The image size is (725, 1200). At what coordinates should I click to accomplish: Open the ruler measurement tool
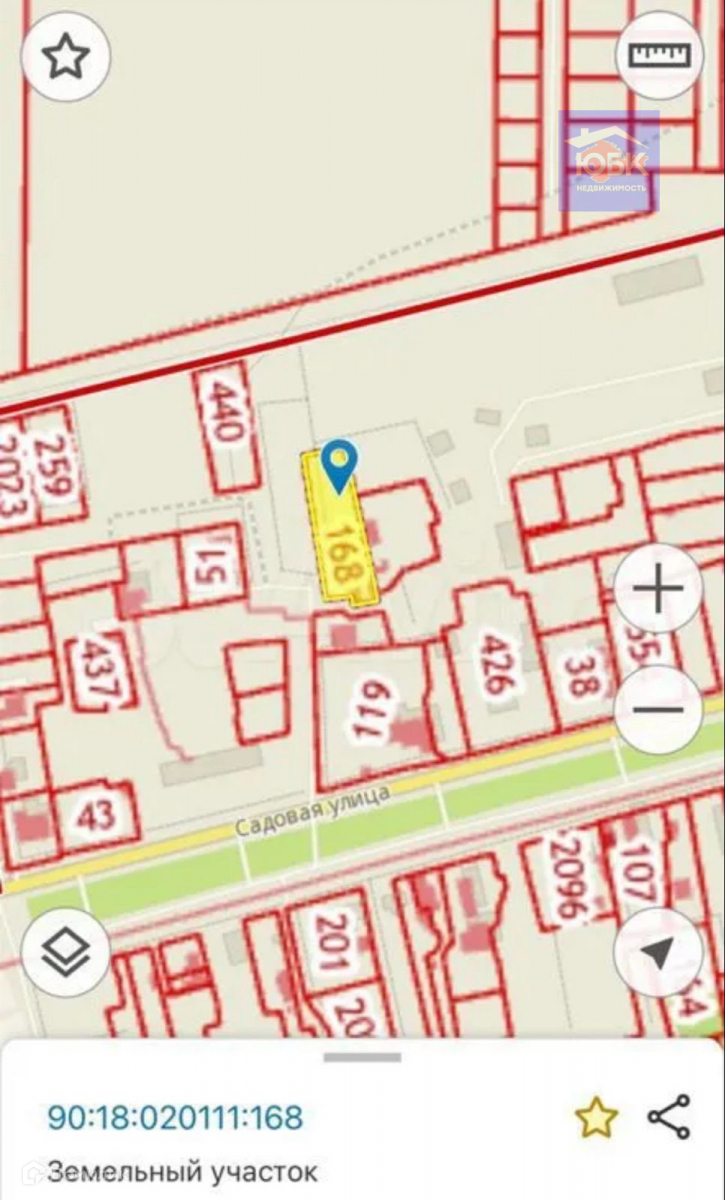tap(659, 56)
